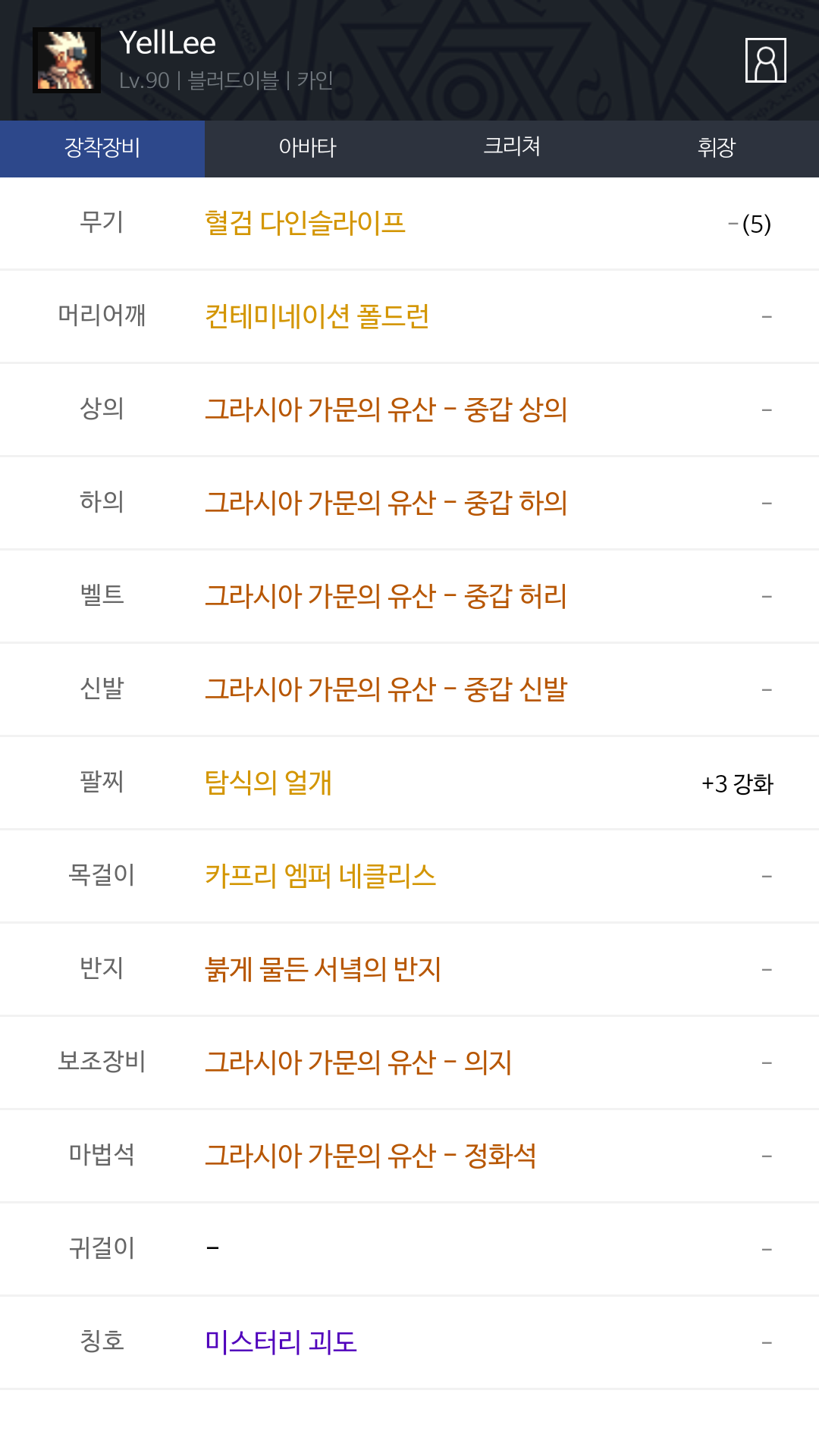This screenshot has height=1456, width=819.
Task: View necklace 카프리 엠퍼 네클리스
Action: click(320, 876)
